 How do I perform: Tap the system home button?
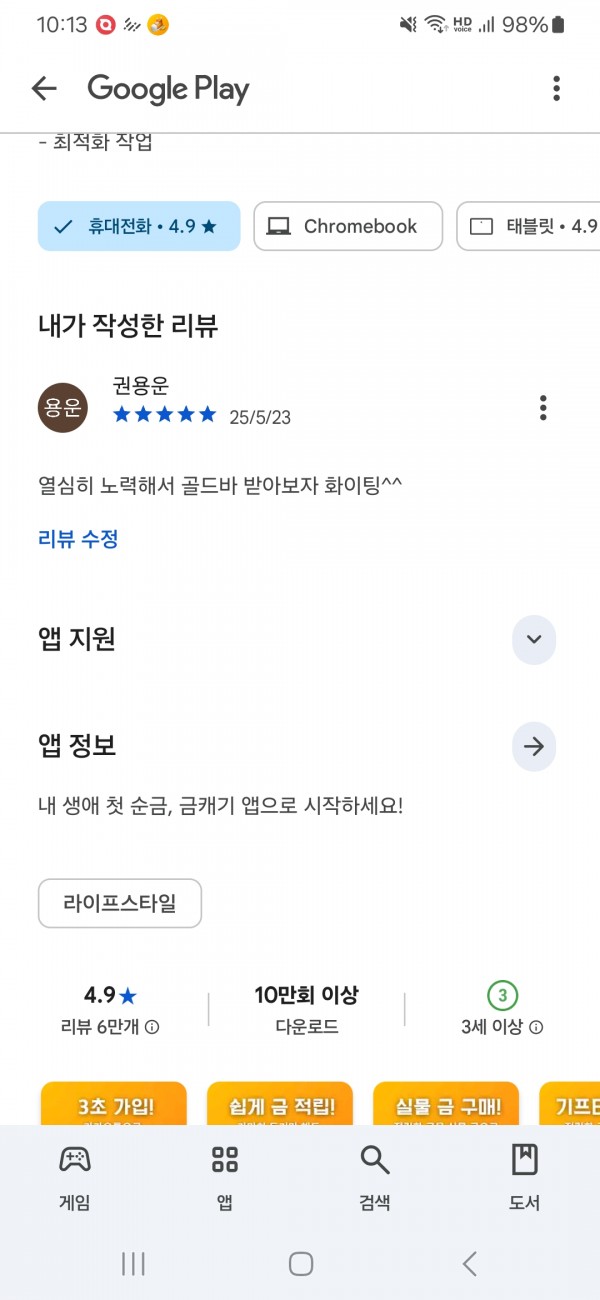[x=301, y=1264]
